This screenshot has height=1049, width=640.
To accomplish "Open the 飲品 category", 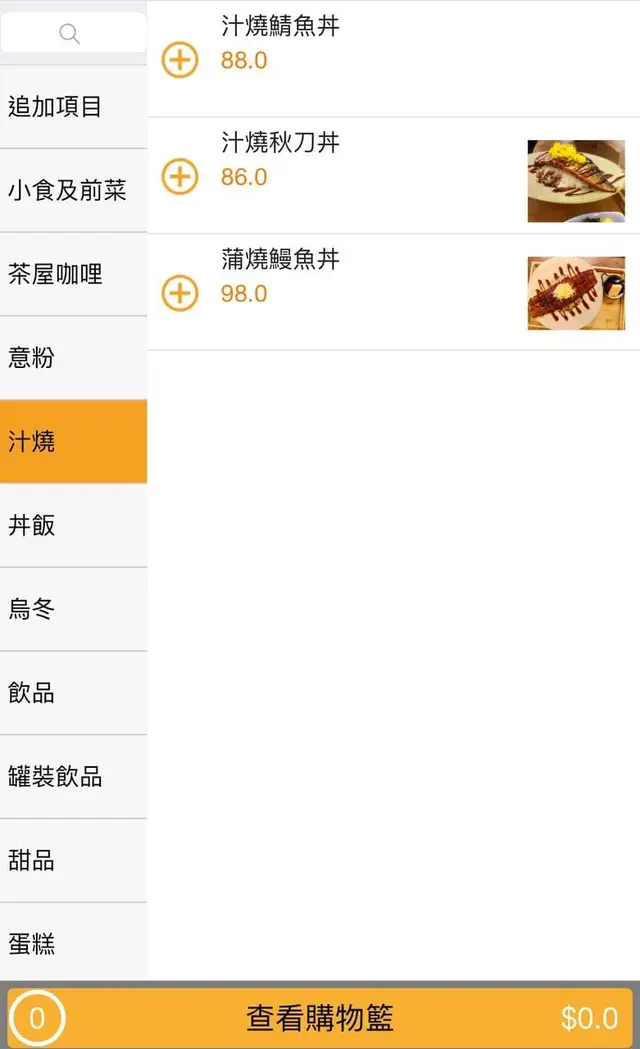I will click(x=73, y=693).
